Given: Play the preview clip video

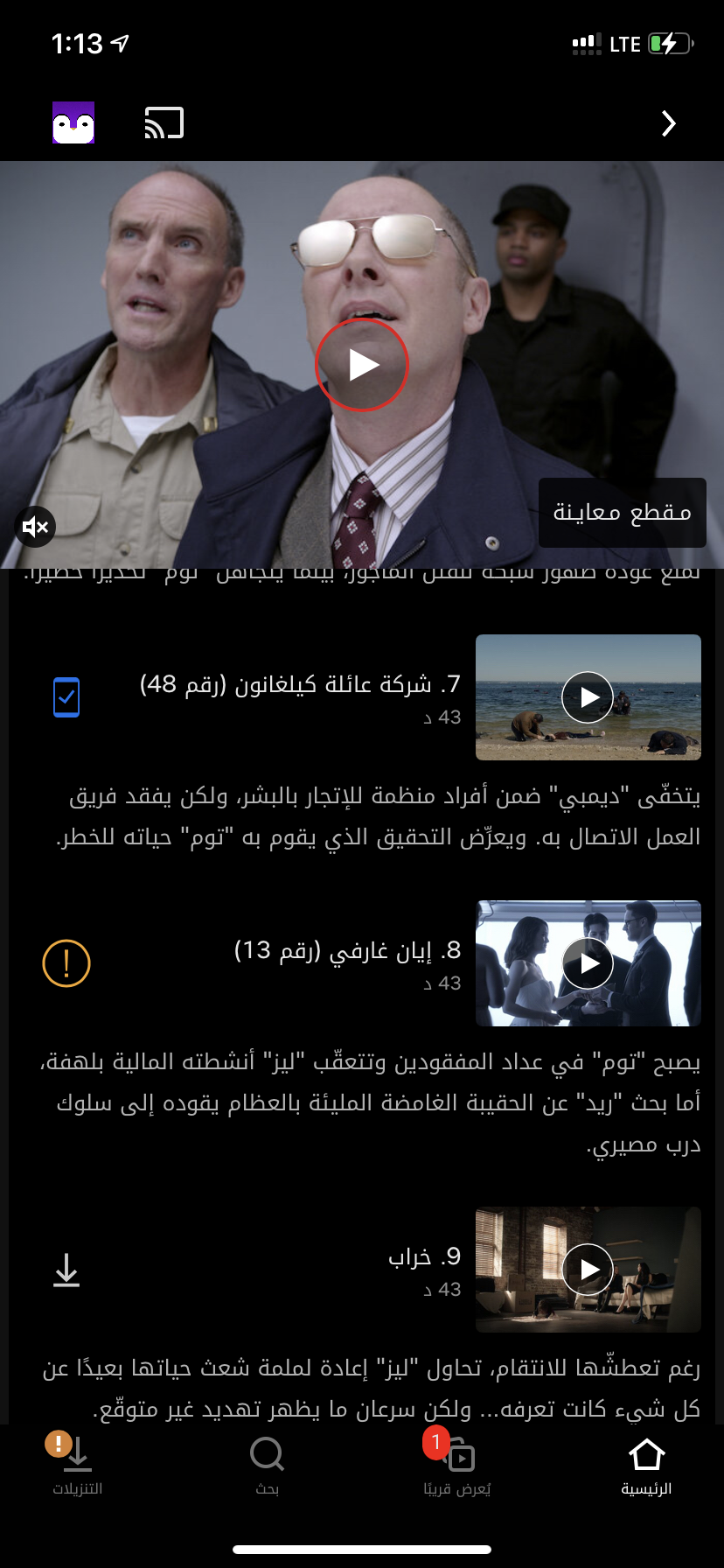Looking at the screenshot, I should tap(361, 365).
